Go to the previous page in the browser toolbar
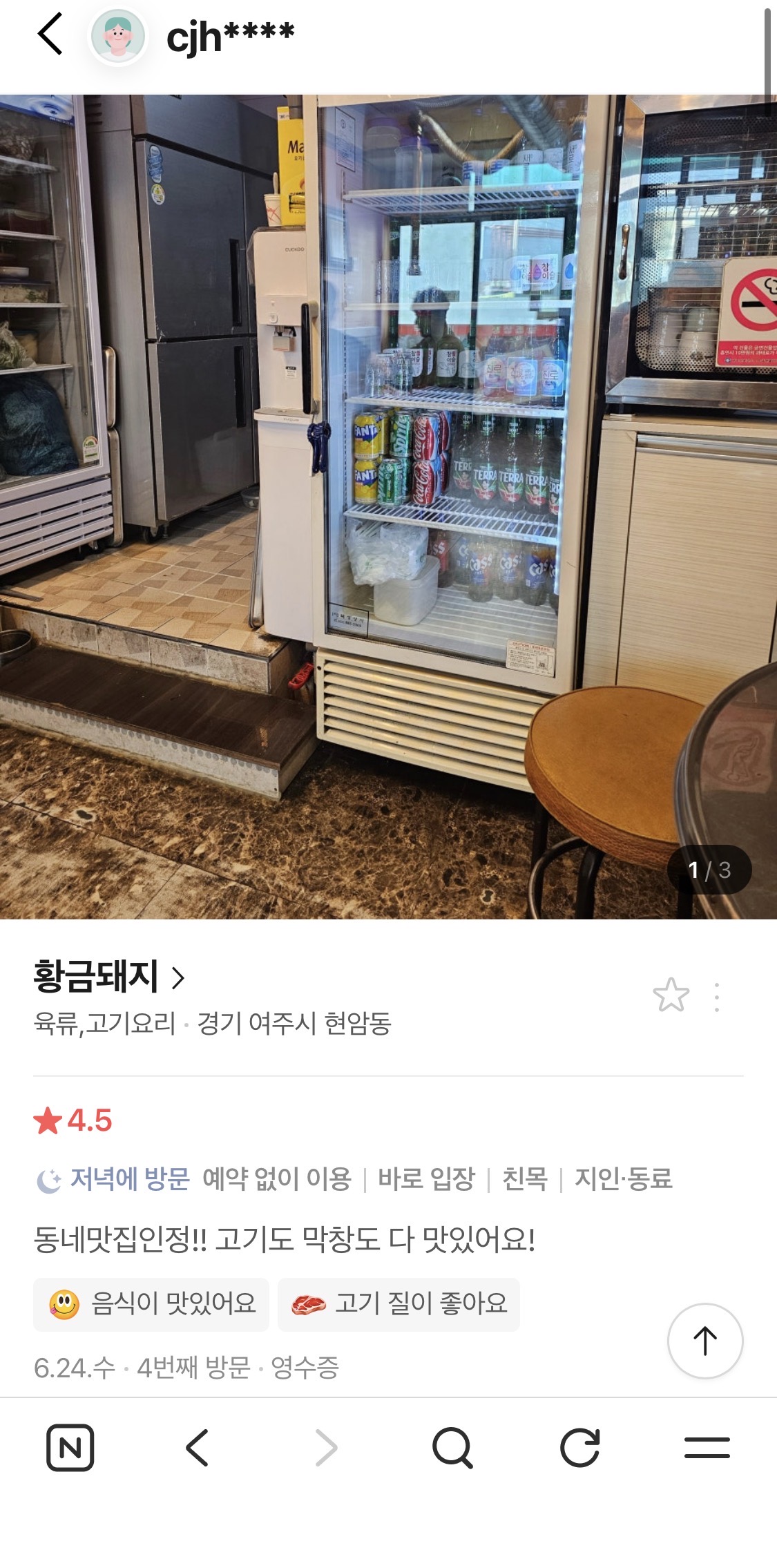The image size is (777, 1568). tap(198, 1447)
